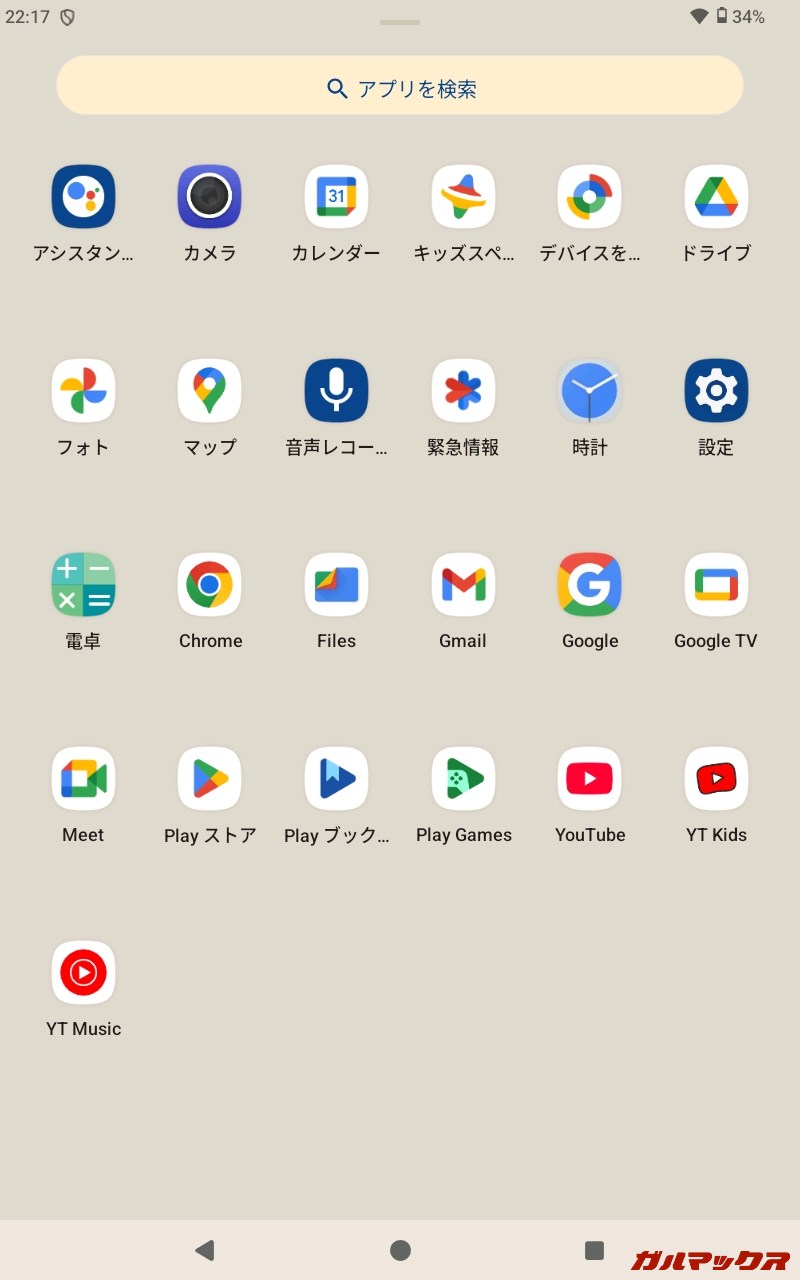Open Google TV

tap(716, 584)
